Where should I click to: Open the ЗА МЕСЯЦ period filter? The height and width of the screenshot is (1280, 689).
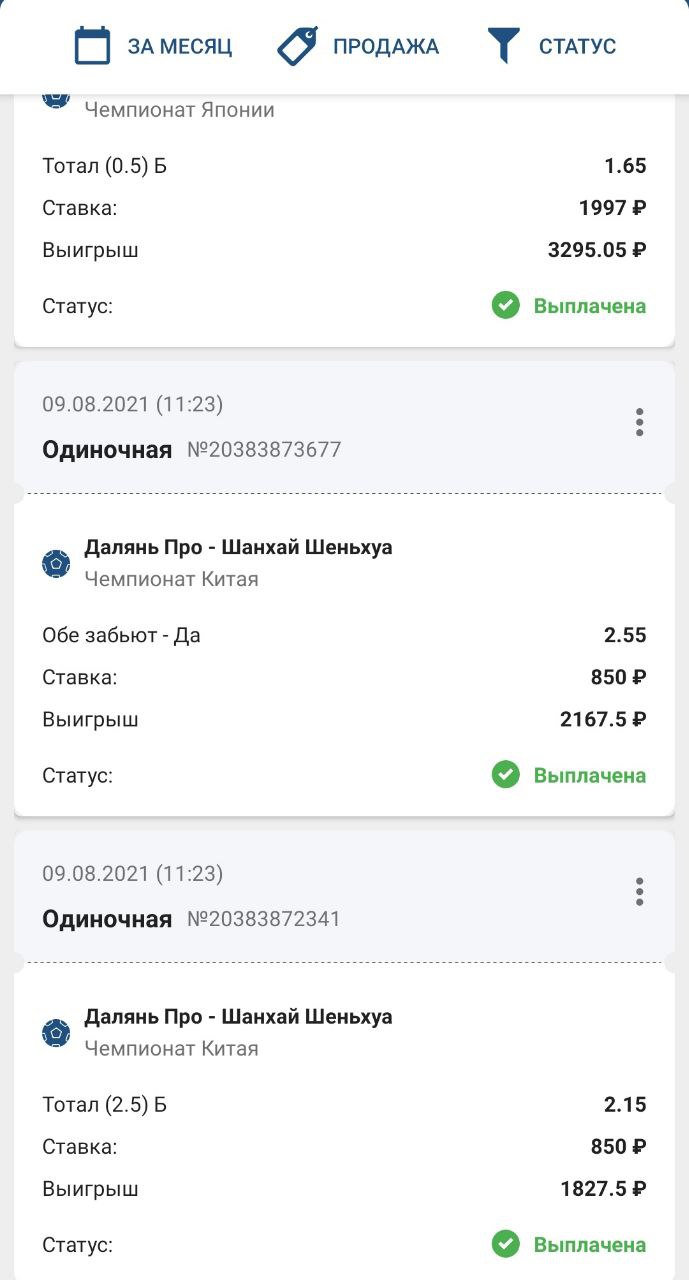[x=154, y=46]
